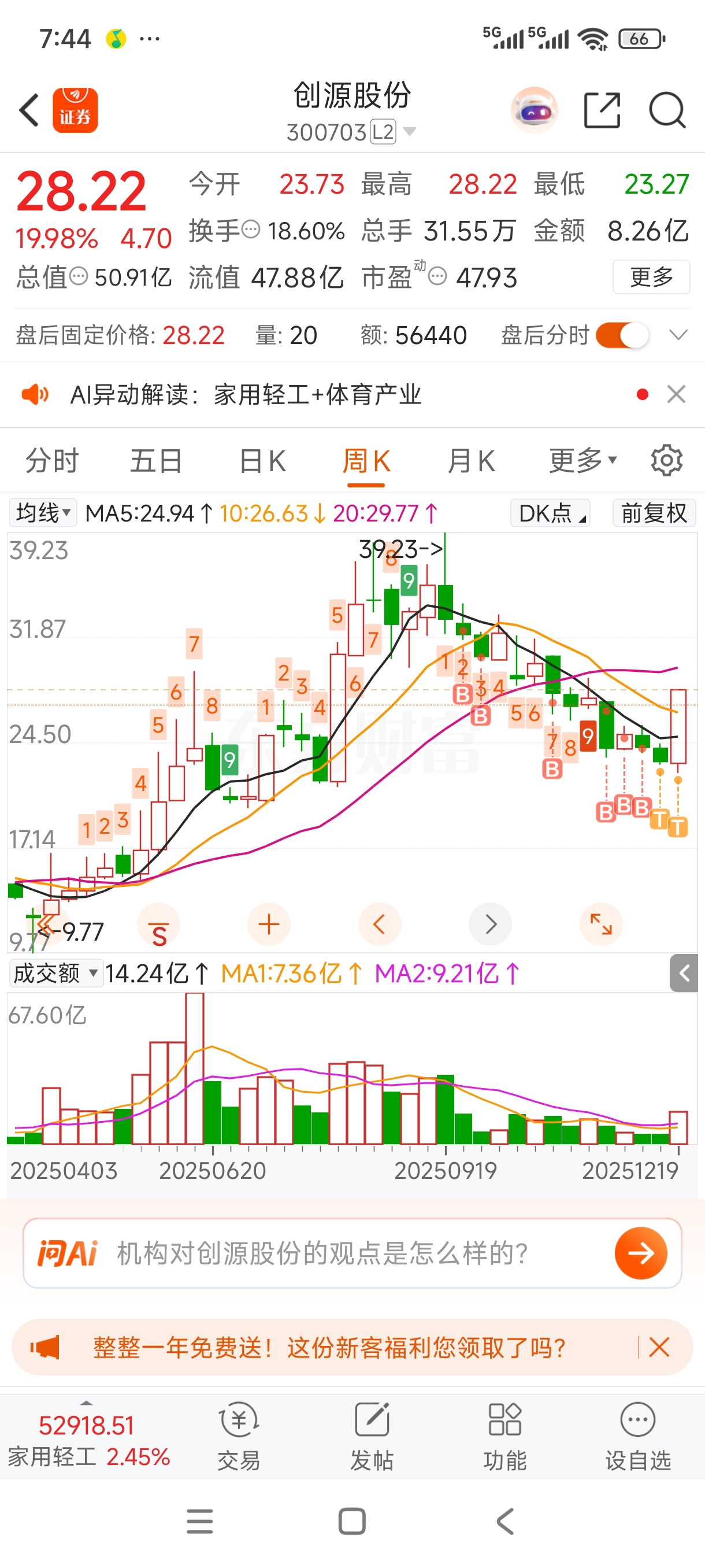The width and height of the screenshot is (705, 1568).
Task: Open the 更多 chart period dropdown
Action: (x=582, y=461)
